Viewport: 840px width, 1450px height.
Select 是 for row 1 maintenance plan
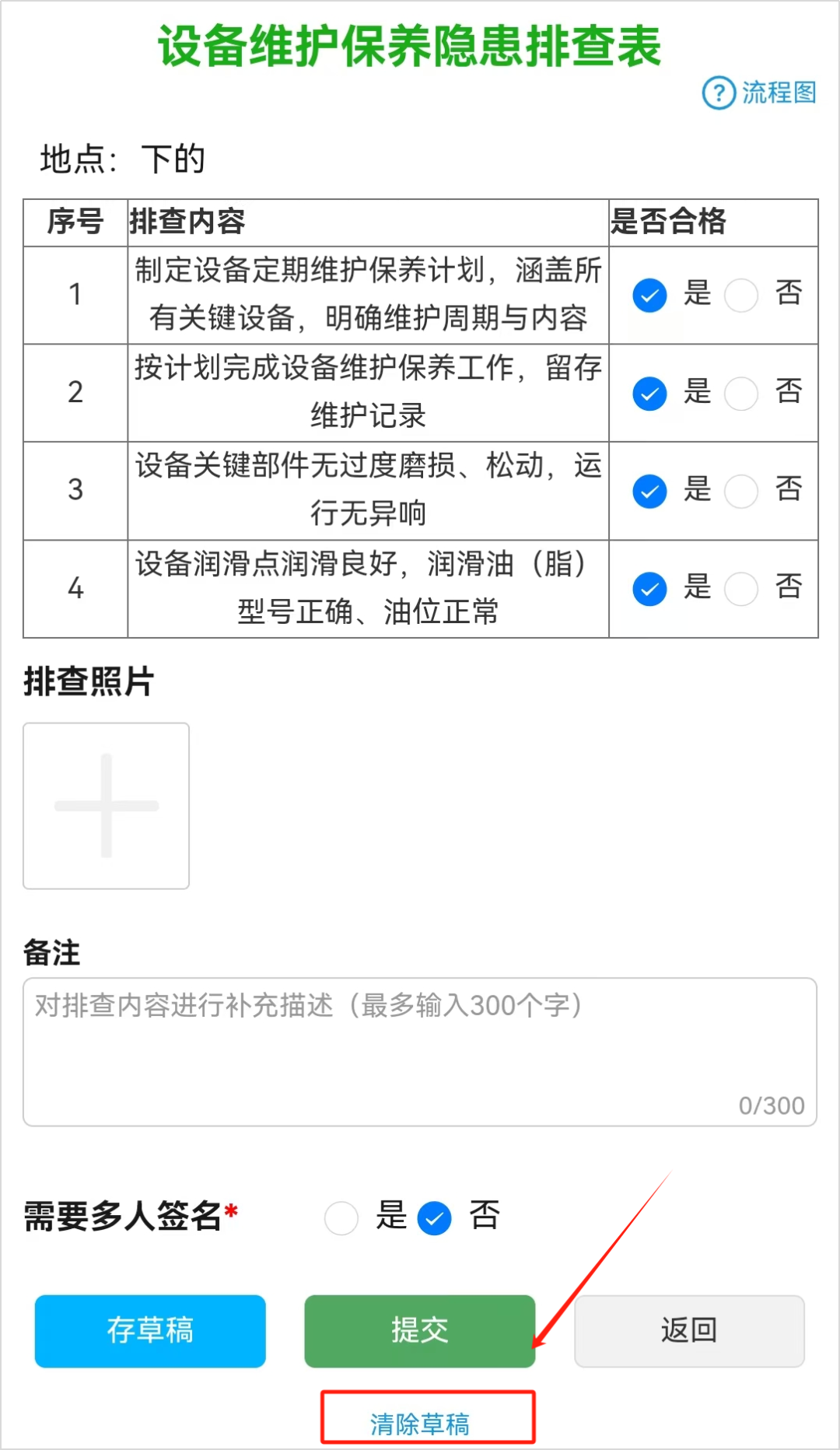(650, 296)
